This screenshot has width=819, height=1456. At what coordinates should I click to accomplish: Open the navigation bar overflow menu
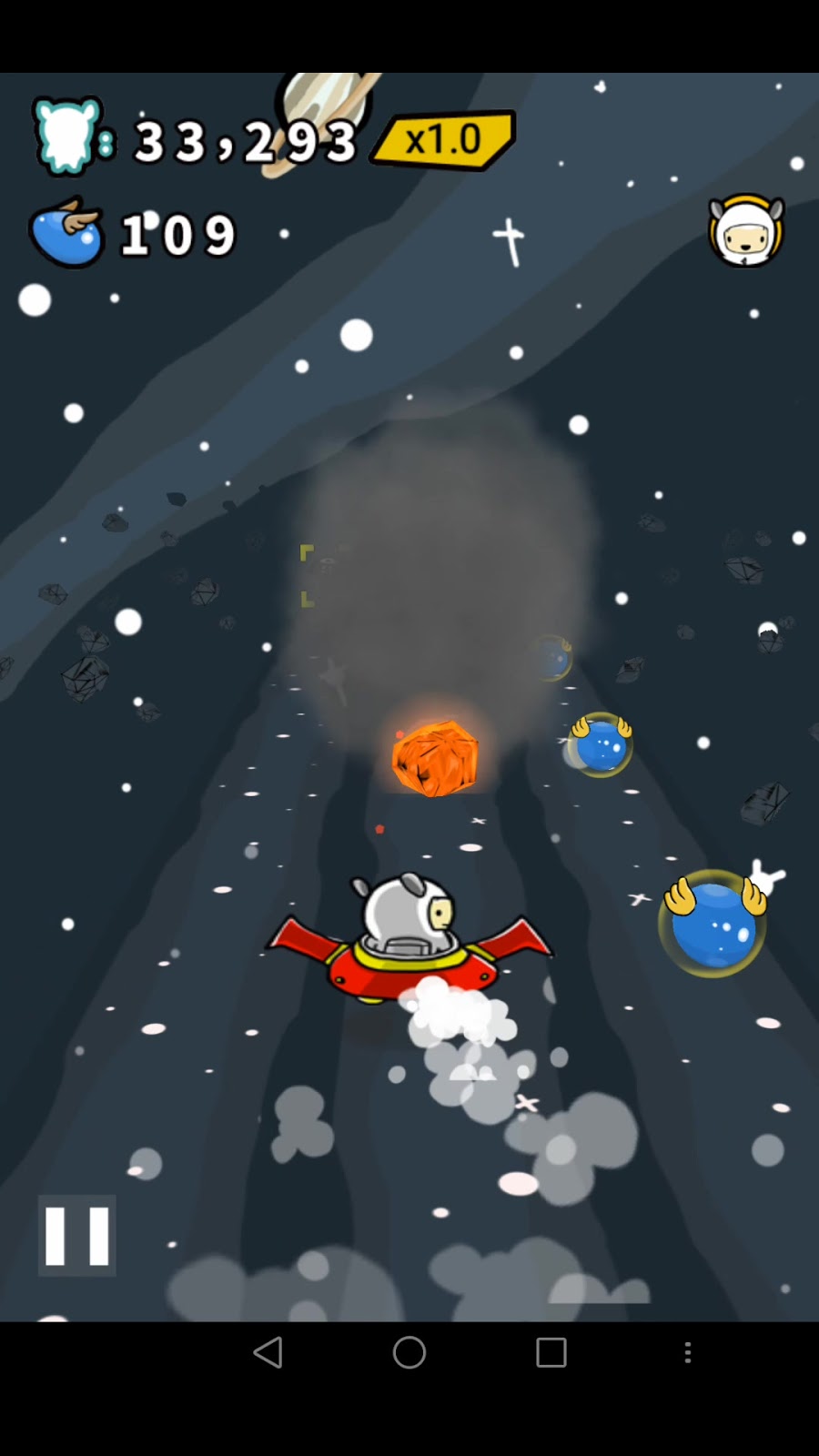click(688, 1352)
